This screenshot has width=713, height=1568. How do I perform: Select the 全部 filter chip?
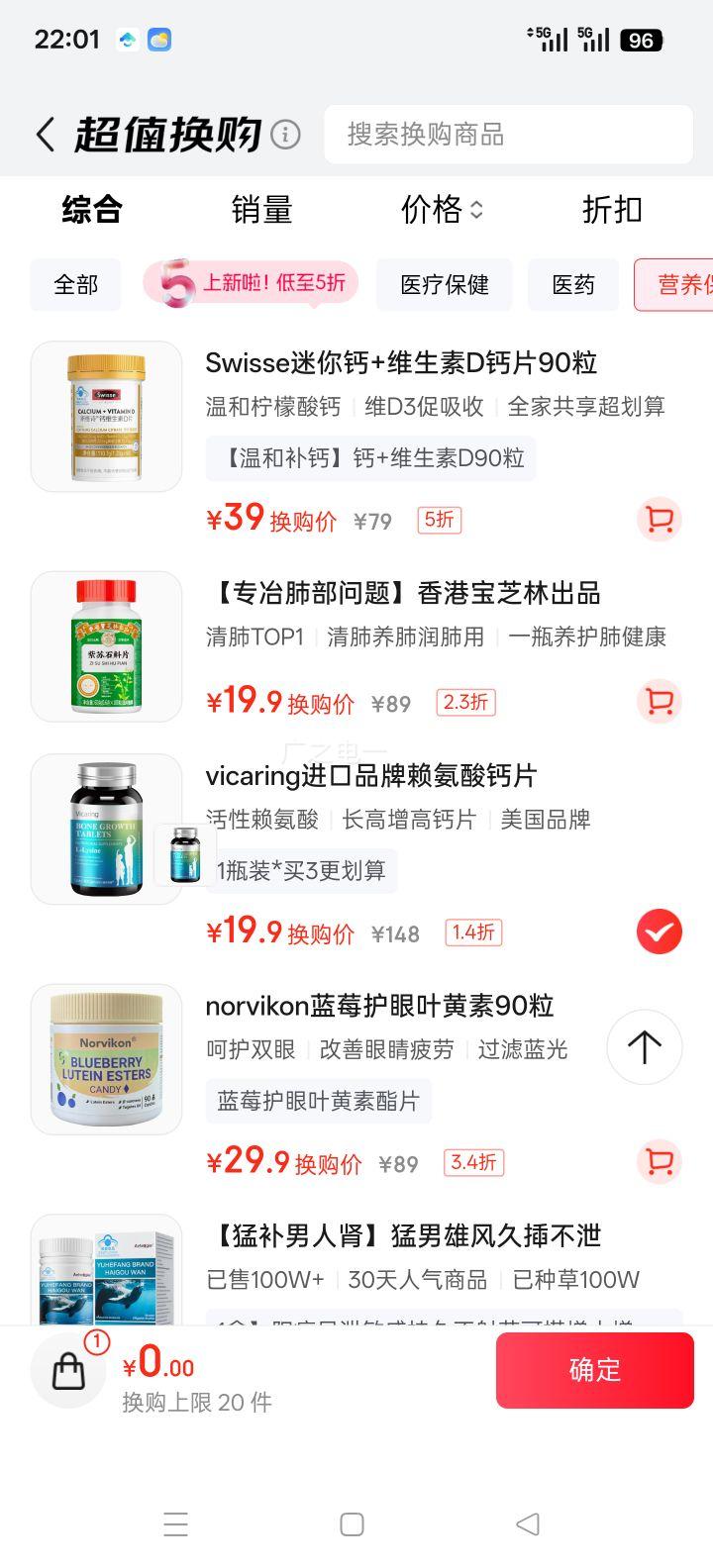[76, 284]
